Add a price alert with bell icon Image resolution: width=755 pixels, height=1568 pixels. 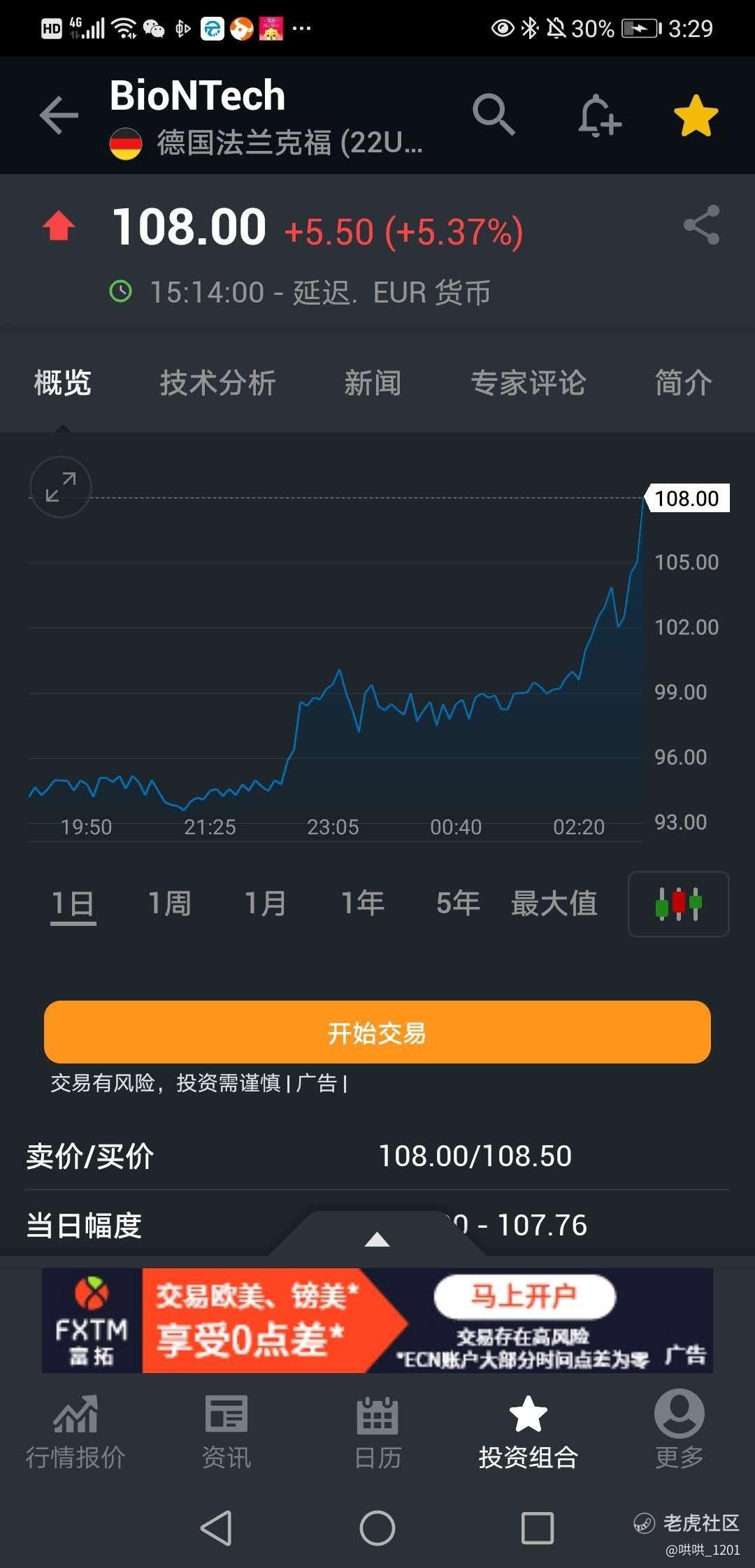(x=599, y=115)
